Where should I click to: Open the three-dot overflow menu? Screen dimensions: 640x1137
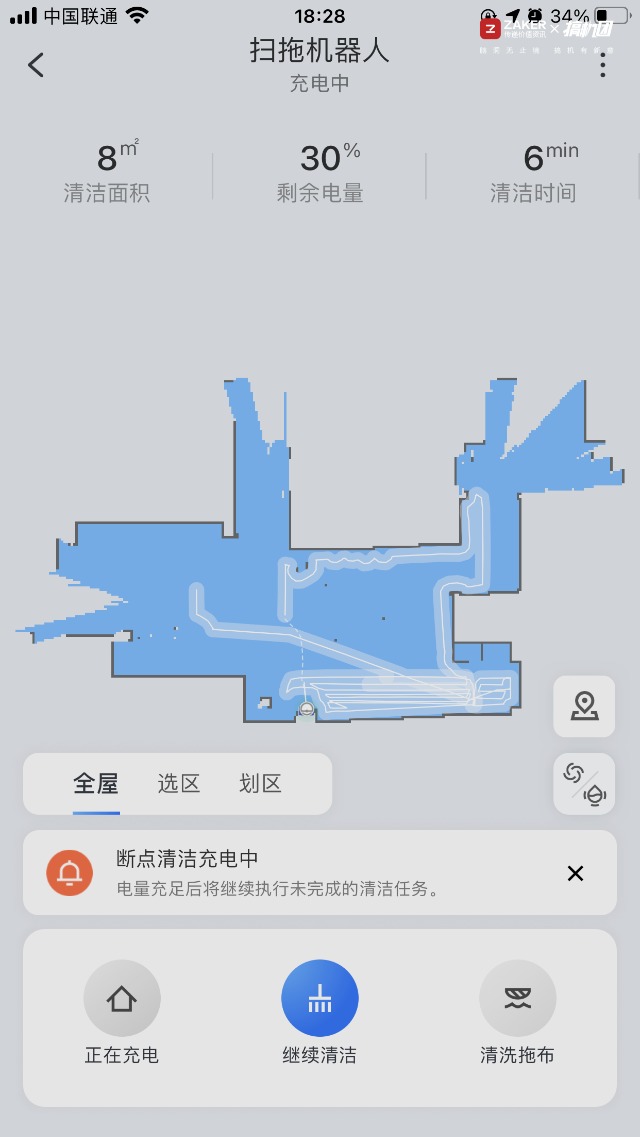[x=602, y=65]
